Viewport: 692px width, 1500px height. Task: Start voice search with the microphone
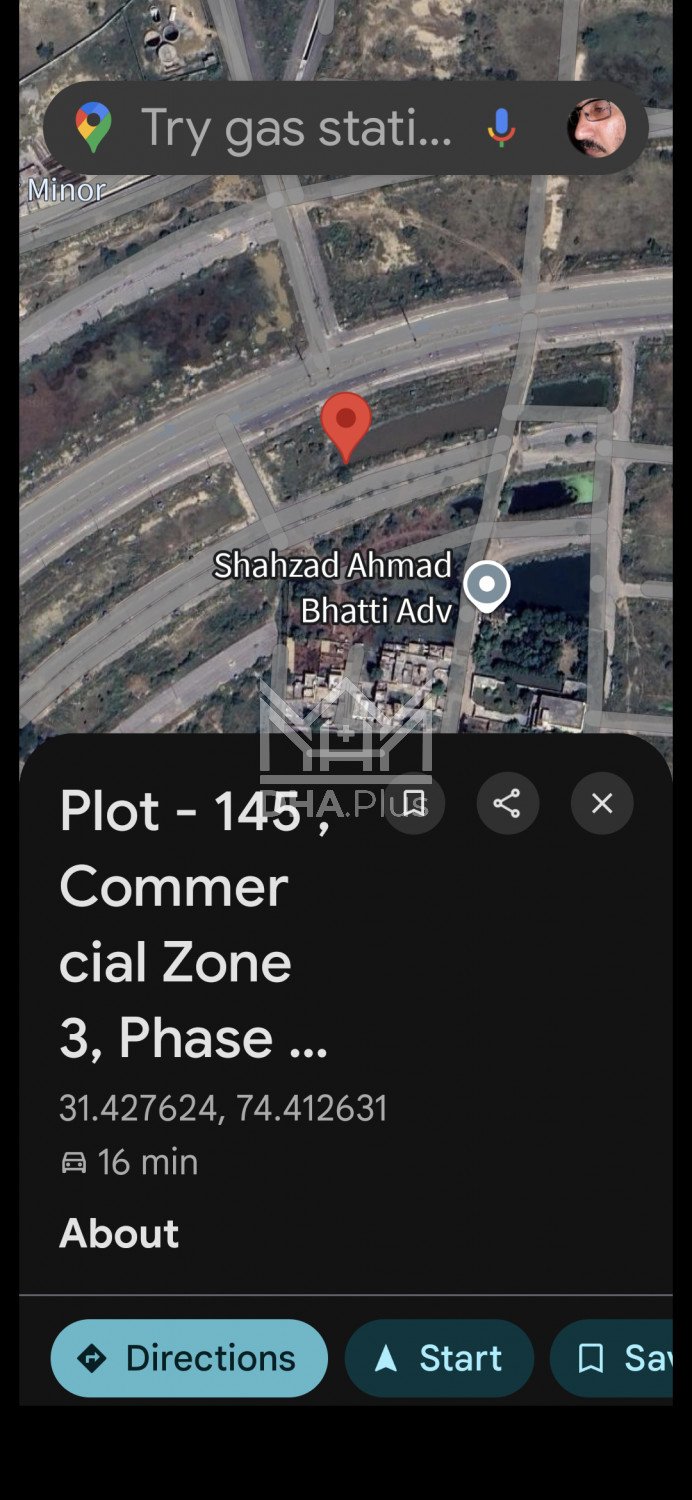pyautogui.click(x=501, y=129)
